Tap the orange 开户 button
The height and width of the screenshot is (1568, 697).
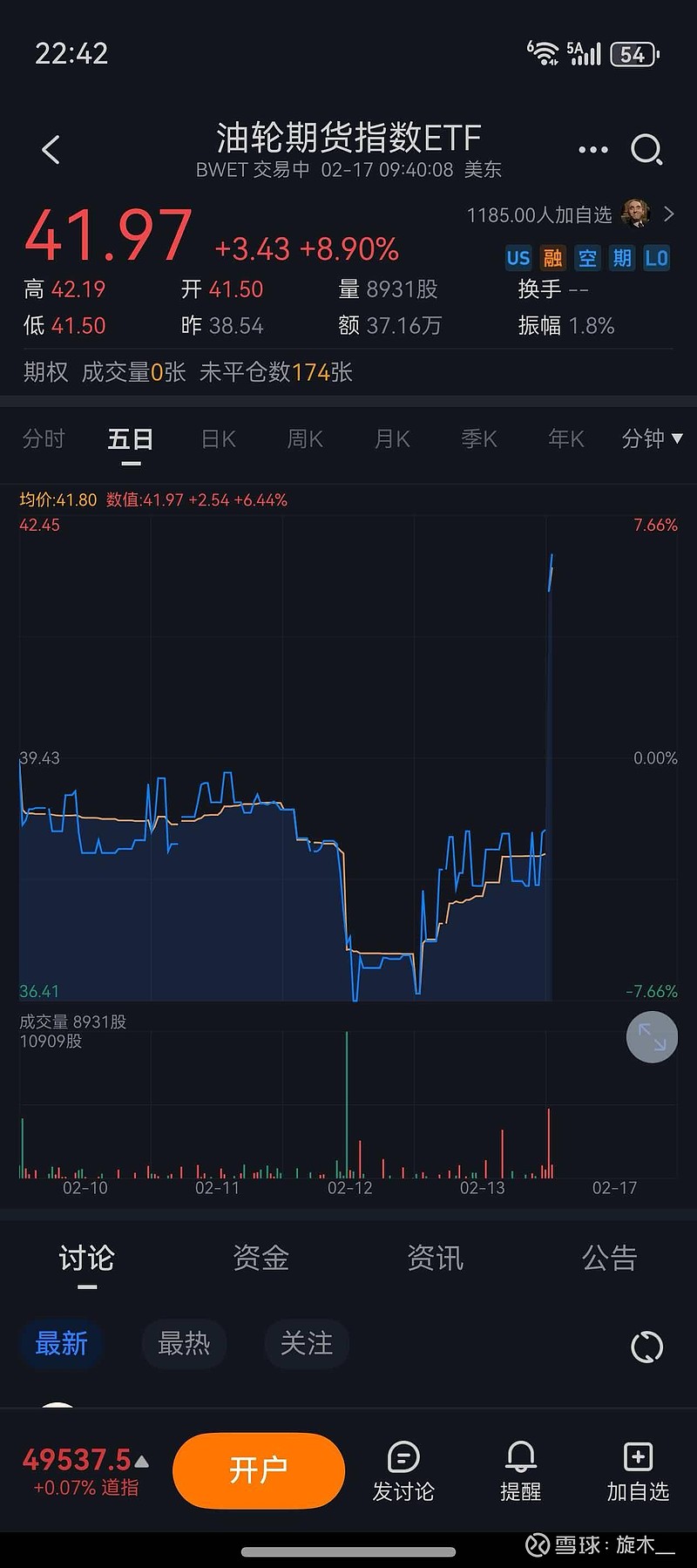259,1470
